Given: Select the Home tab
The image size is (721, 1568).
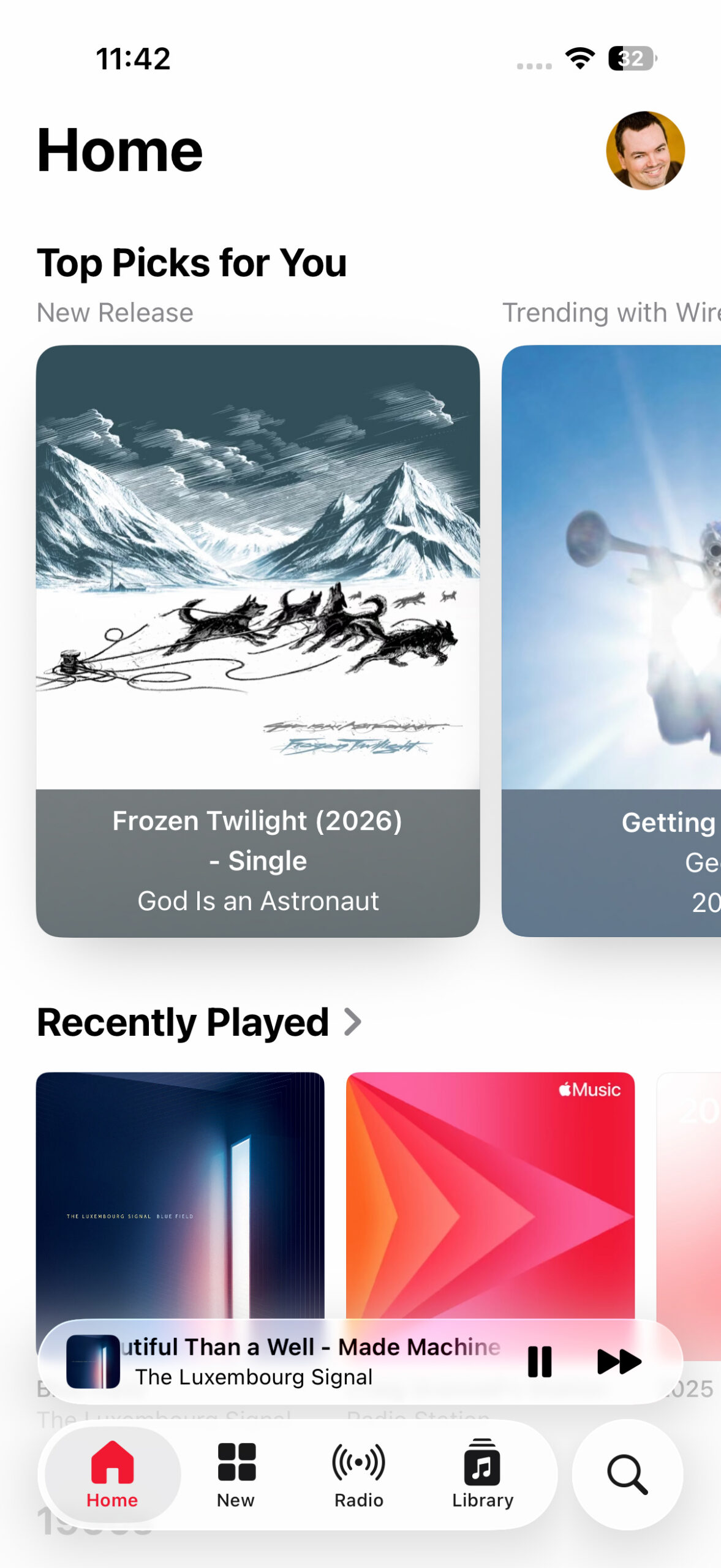Looking at the screenshot, I should click(x=112, y=1474).
